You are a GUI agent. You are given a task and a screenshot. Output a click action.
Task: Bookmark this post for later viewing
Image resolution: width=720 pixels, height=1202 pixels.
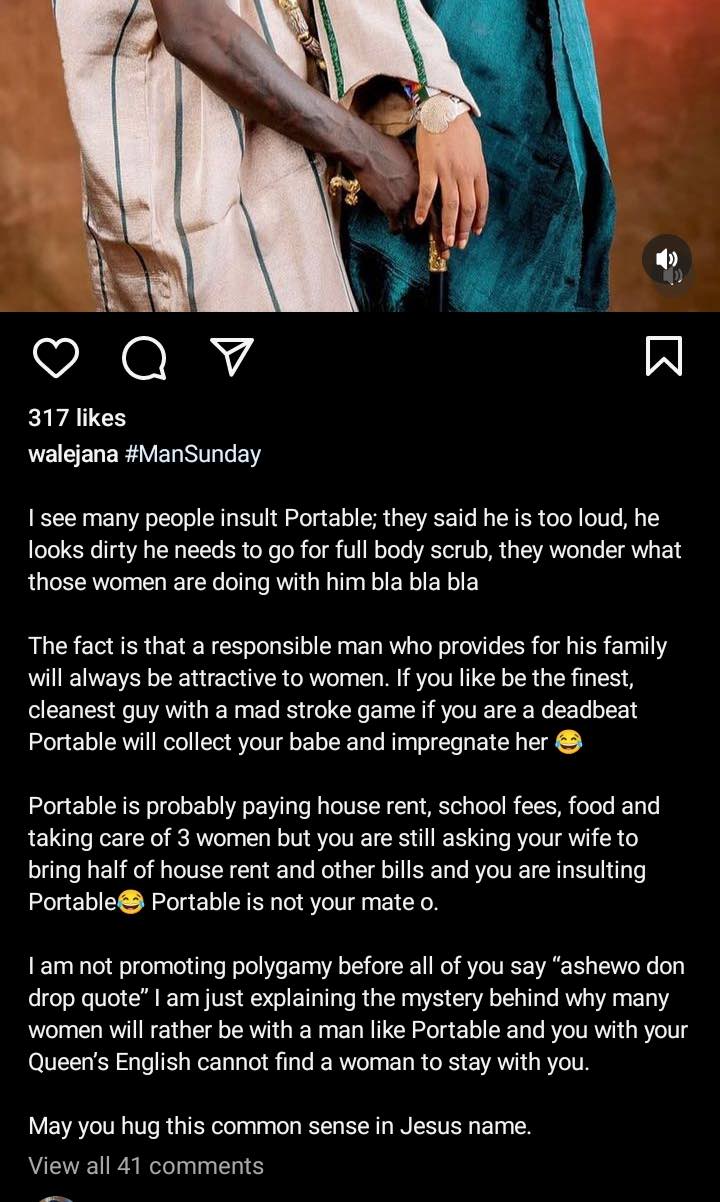pyautogui.click(x=664, y=357)
